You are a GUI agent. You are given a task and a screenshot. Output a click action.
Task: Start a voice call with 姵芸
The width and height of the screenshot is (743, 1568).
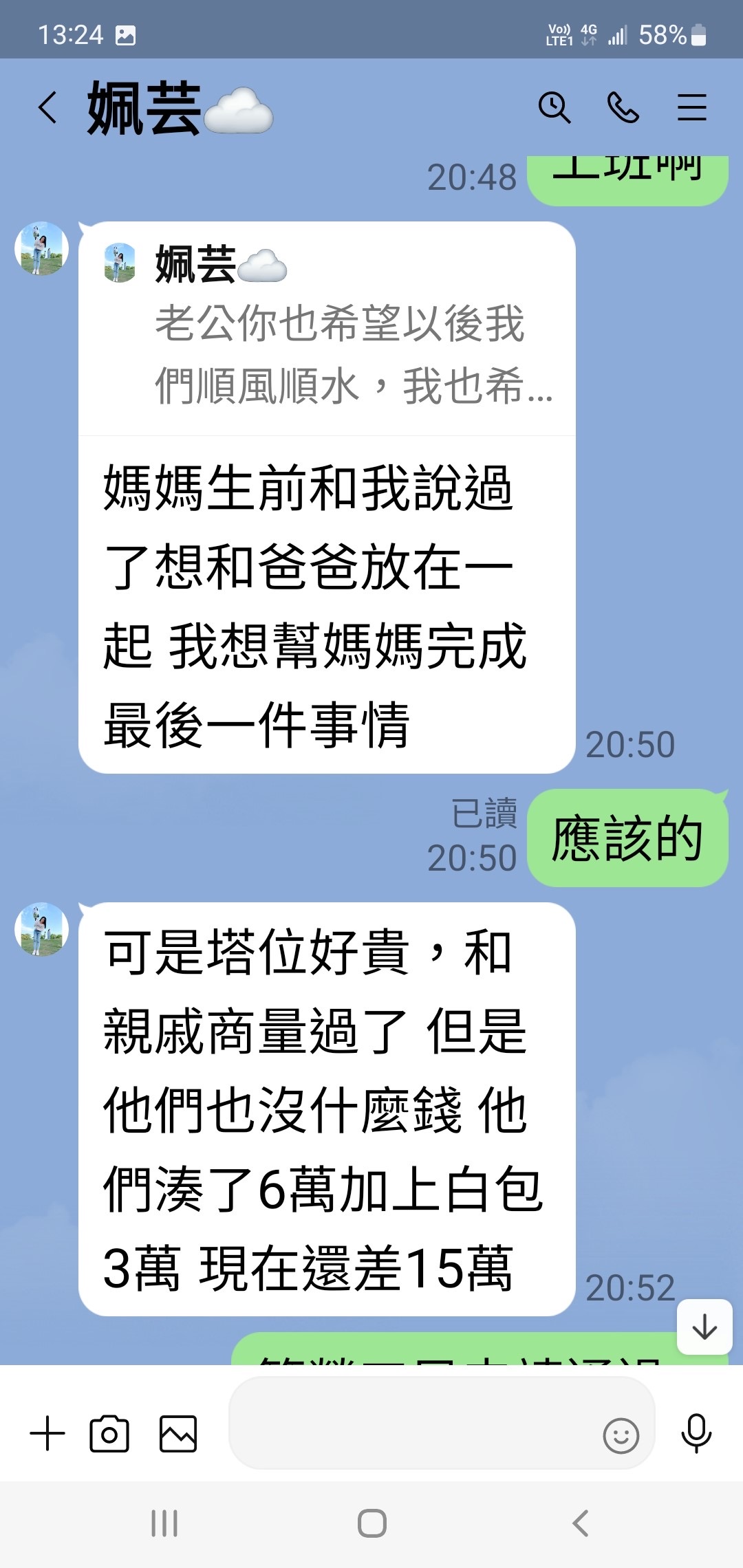623,108
